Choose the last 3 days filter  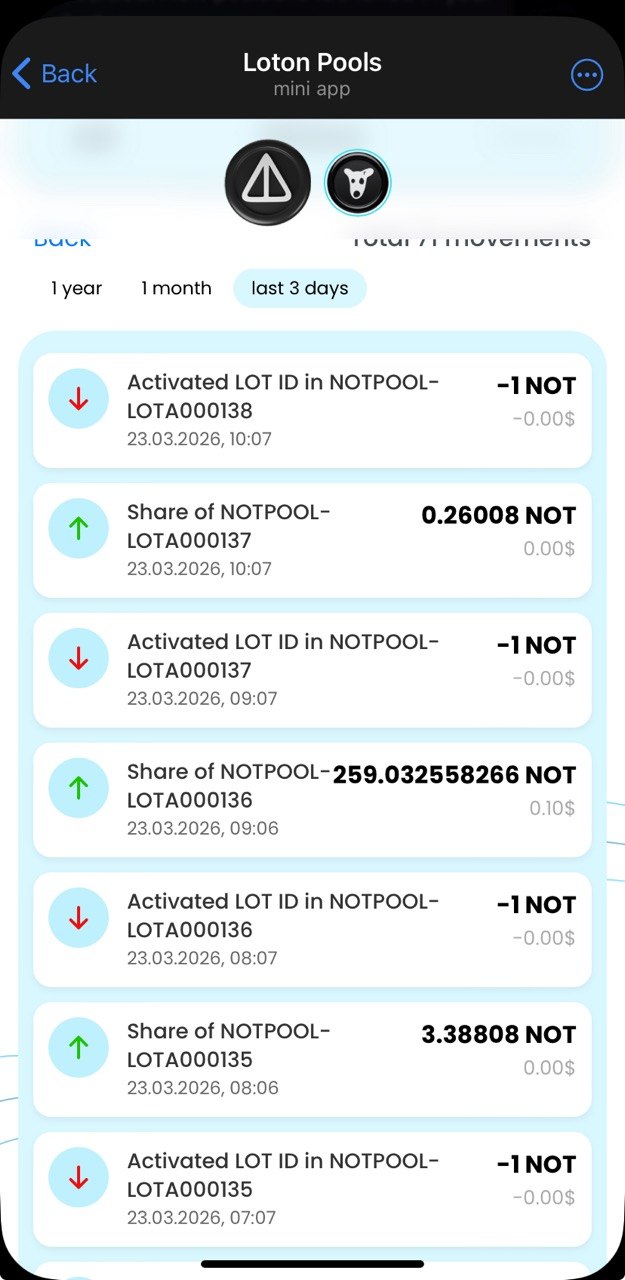coord(300,288)
